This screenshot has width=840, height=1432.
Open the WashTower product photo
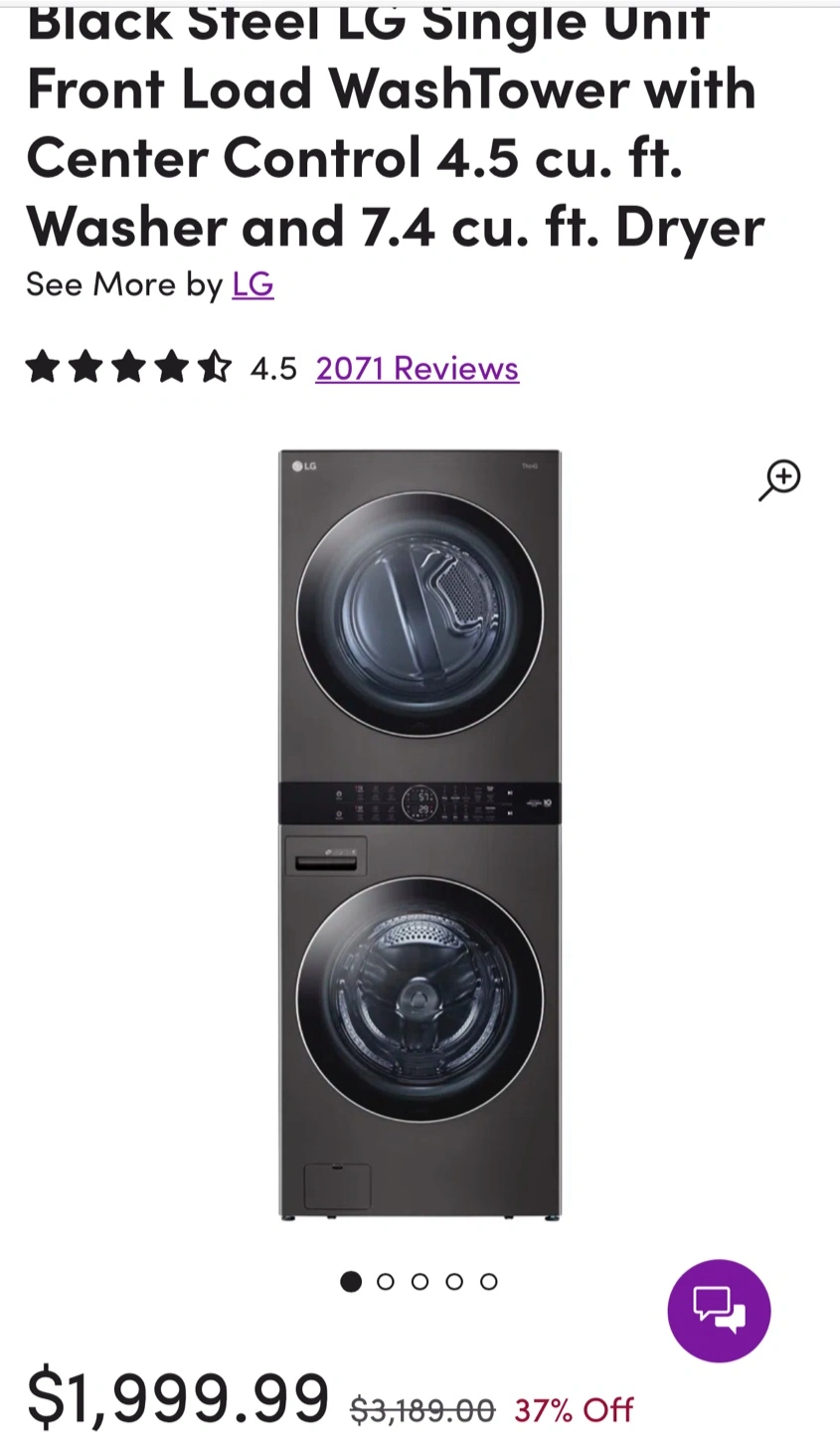420,833
